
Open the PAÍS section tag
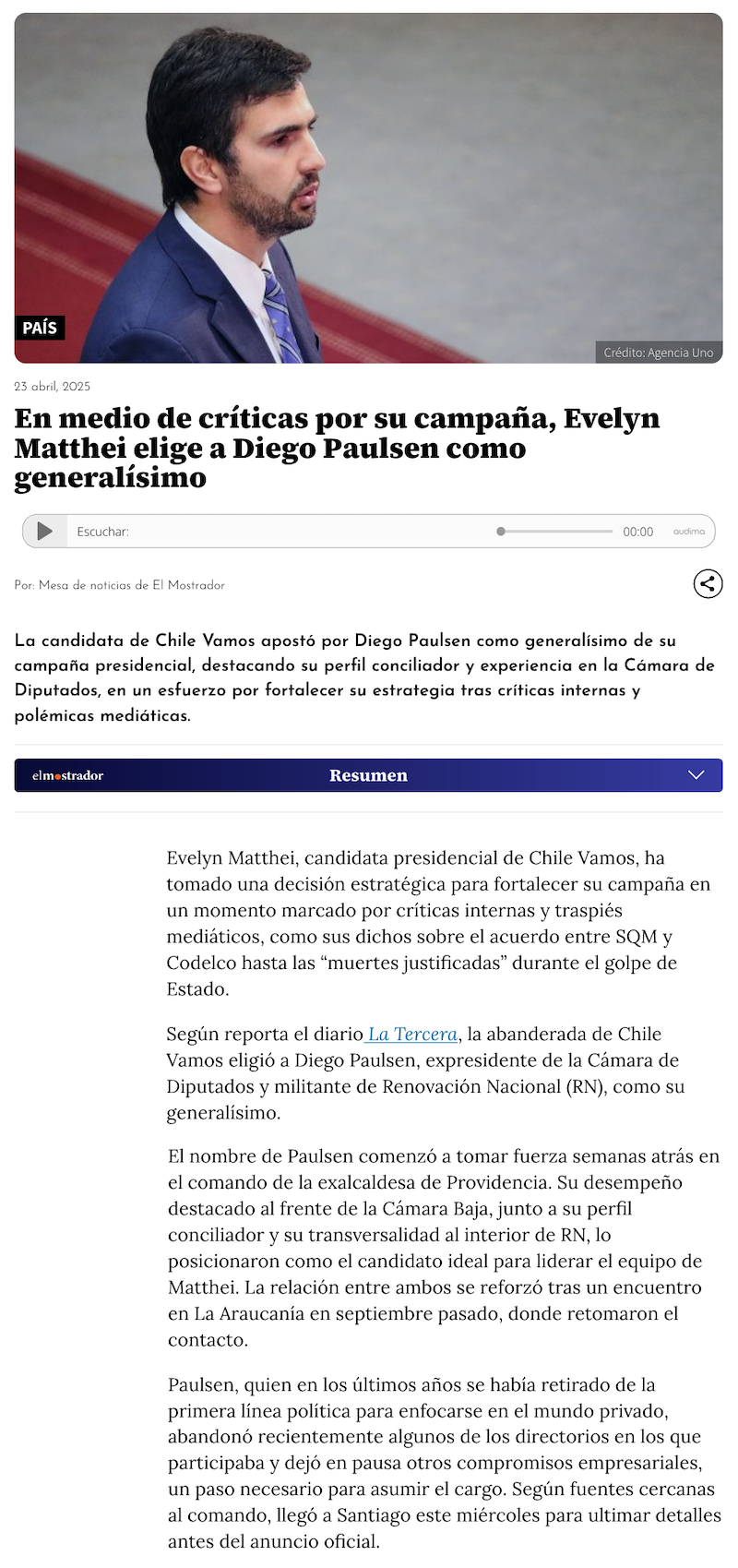point(40,328)
